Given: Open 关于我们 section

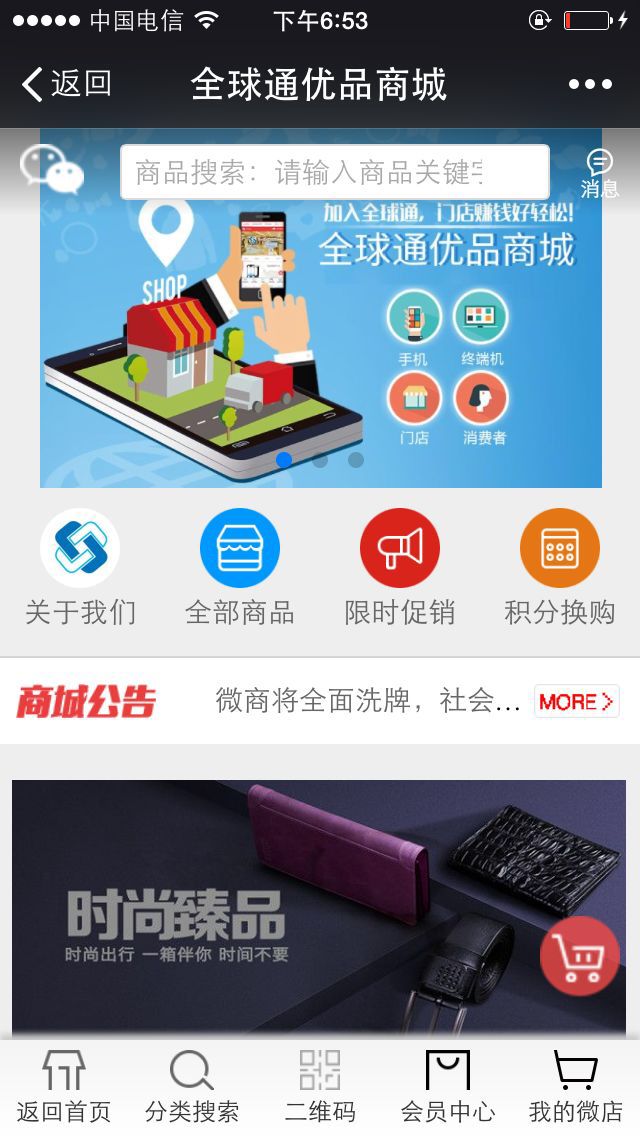Looking at the screenshot, I should point(80,568).
